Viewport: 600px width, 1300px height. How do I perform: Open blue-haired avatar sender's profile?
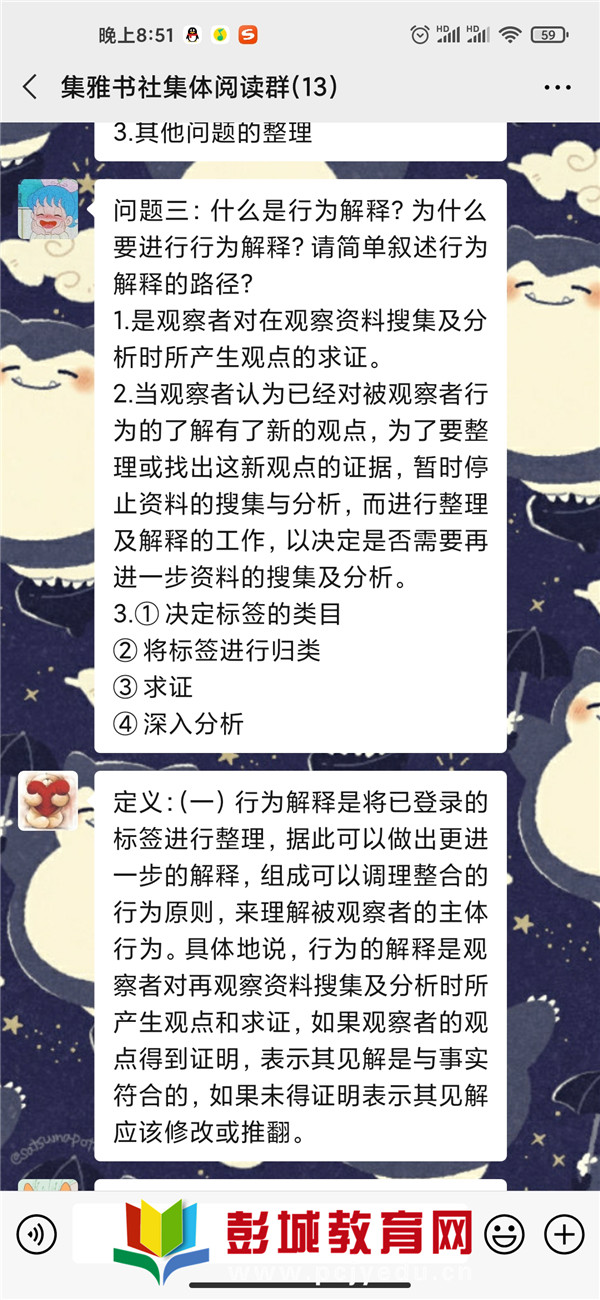[x=48, y=209]
